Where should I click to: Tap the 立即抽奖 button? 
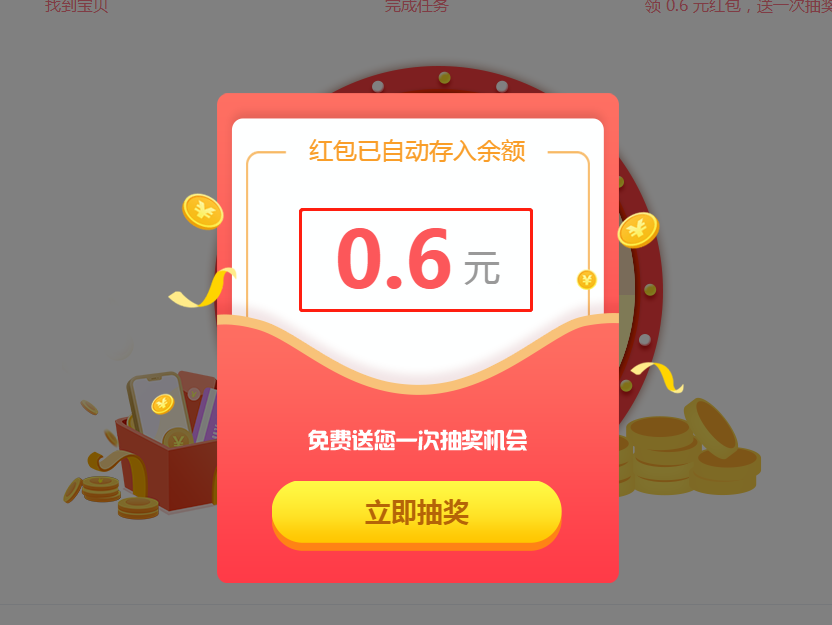point(416,513)
